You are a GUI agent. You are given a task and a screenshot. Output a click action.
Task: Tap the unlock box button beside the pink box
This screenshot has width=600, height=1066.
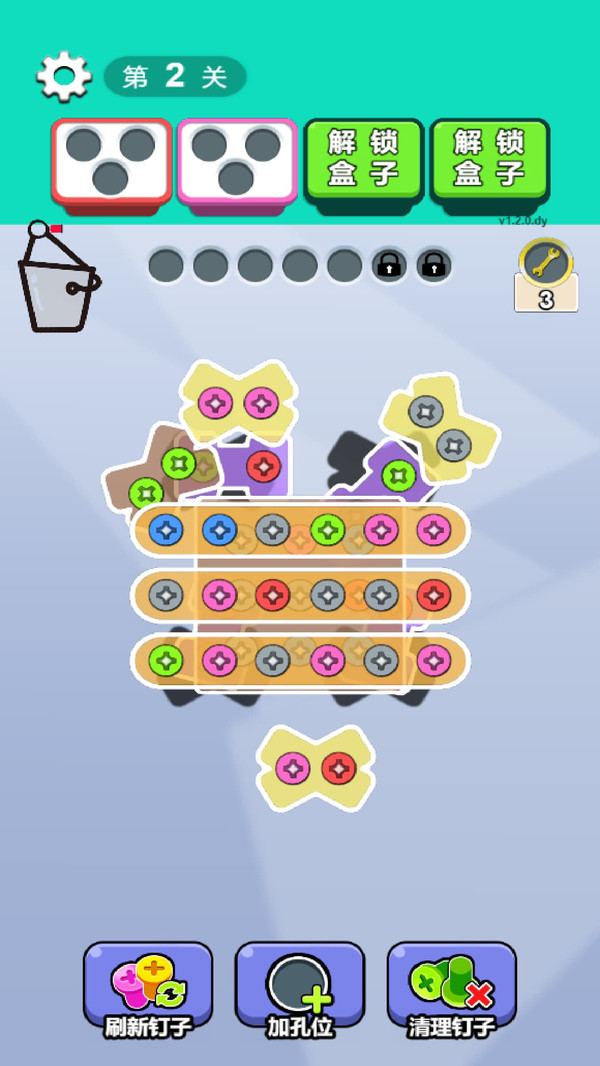(363, 160)
